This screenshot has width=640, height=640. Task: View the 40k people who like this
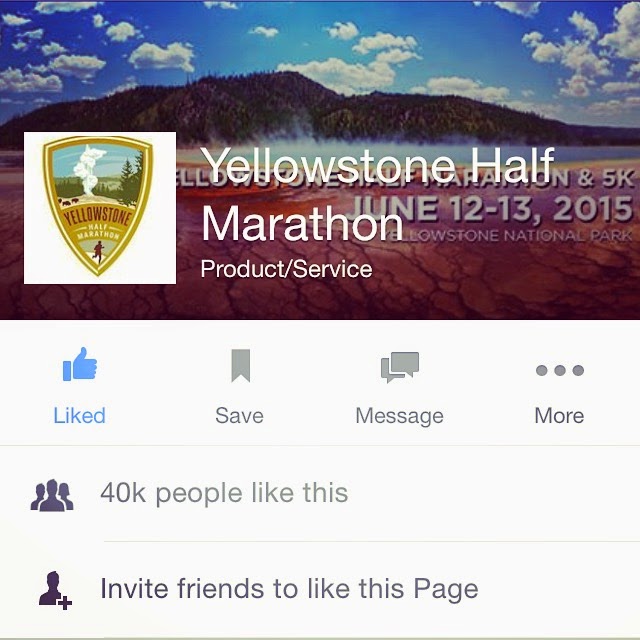pyautogui.click(x=224, y=493)
